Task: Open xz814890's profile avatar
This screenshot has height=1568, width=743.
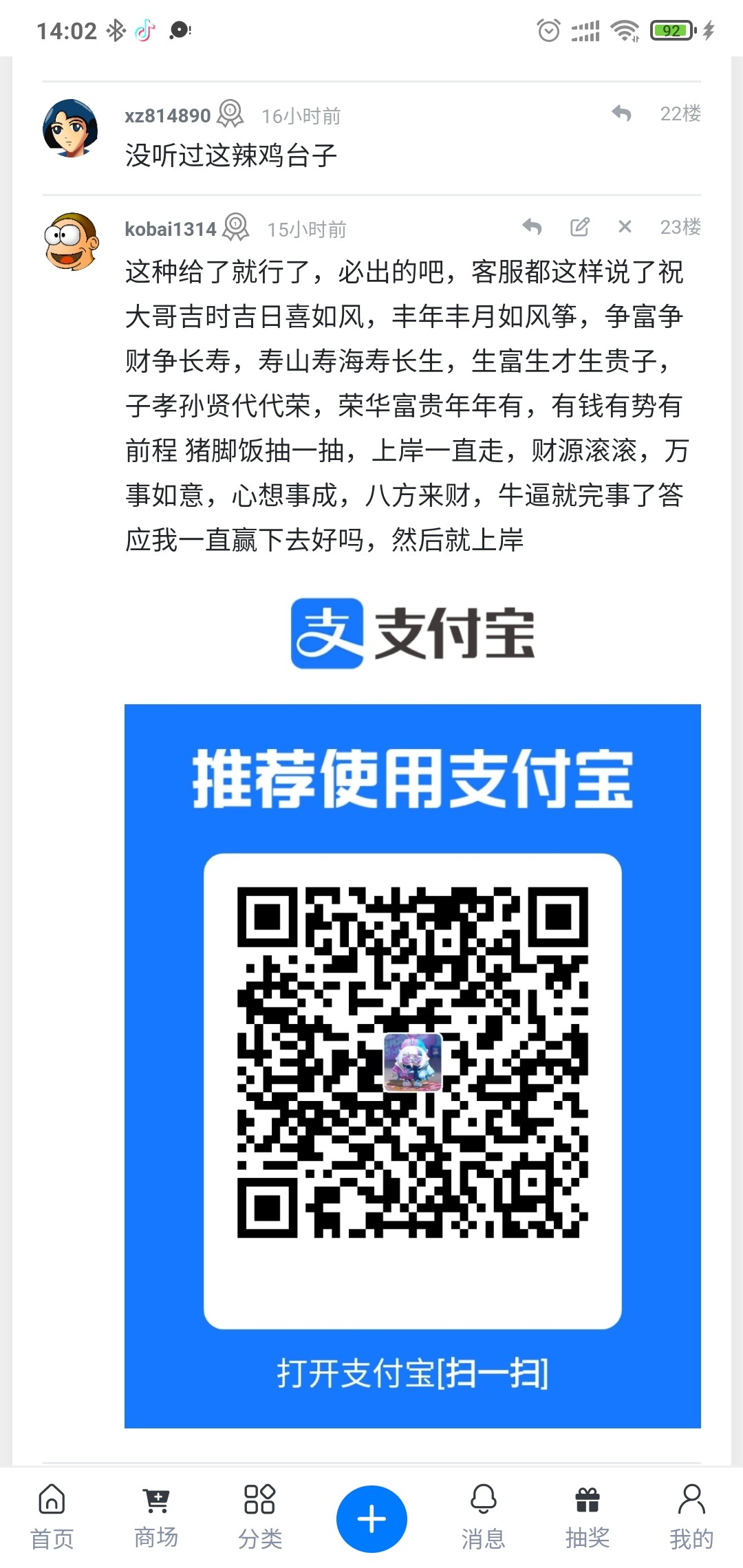Action: pyautogui.click(x=70, y=129)
